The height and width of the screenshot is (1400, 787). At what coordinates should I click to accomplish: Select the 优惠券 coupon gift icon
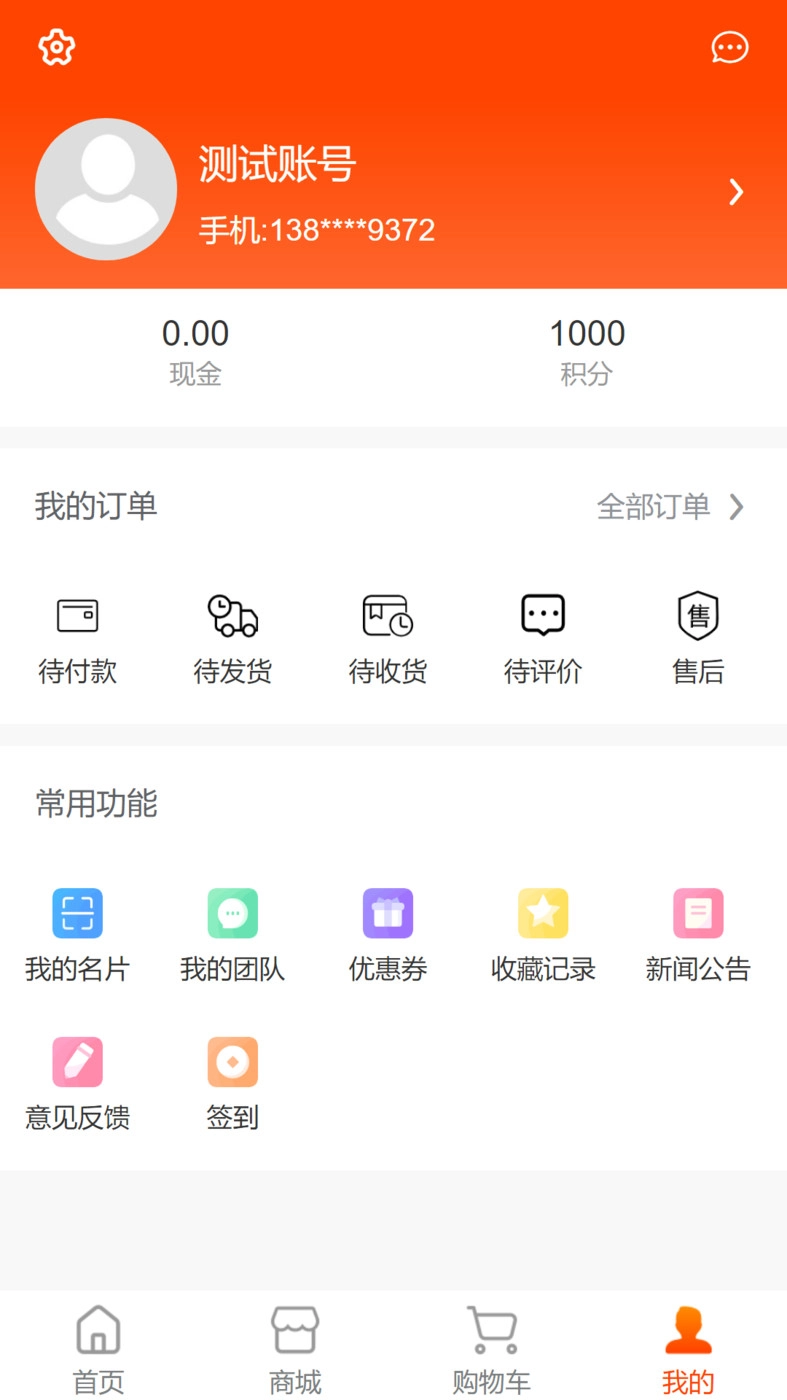pyautogui.click(x=388, y=912)
